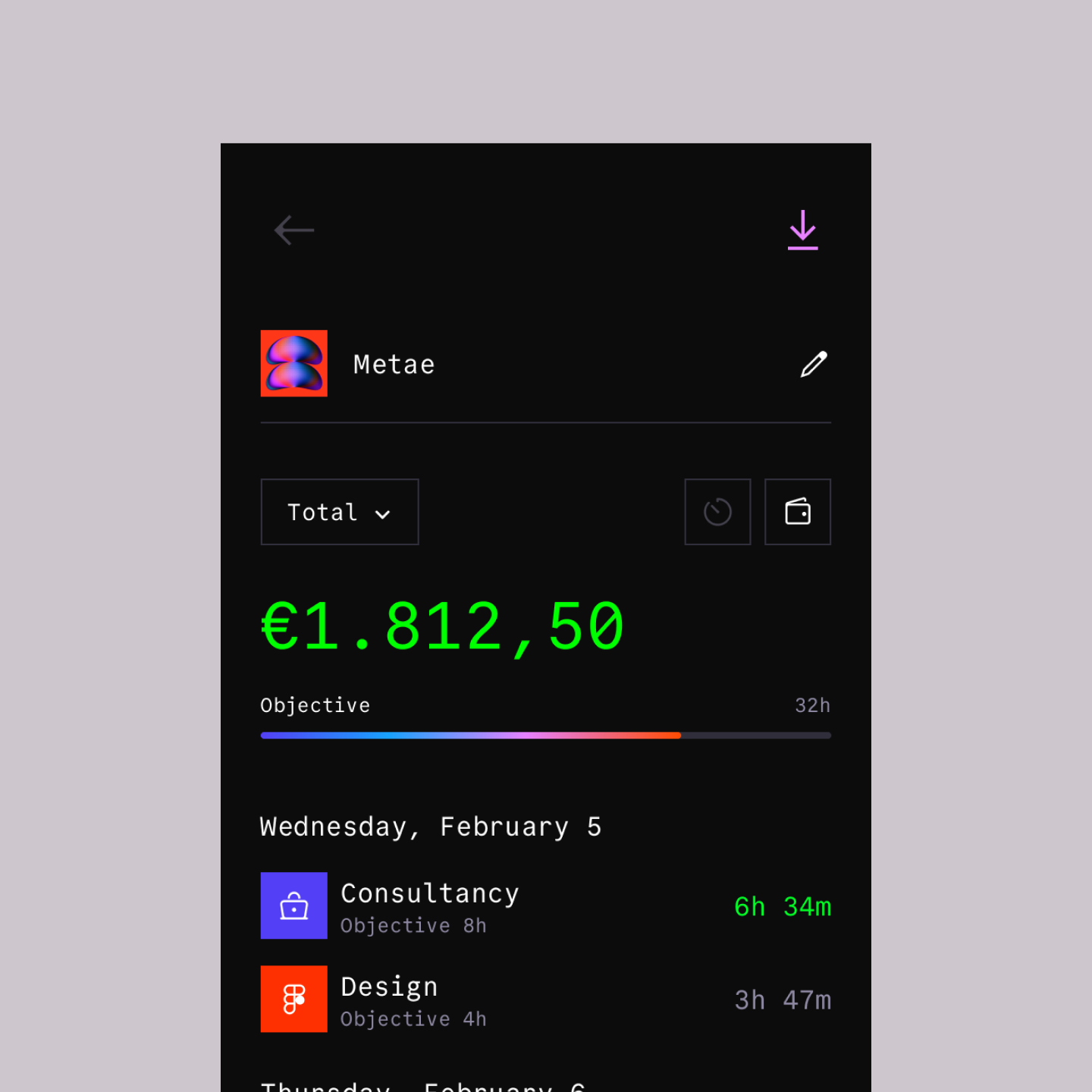
Task: Expand the Total dropdown
Action: [340, 512]
